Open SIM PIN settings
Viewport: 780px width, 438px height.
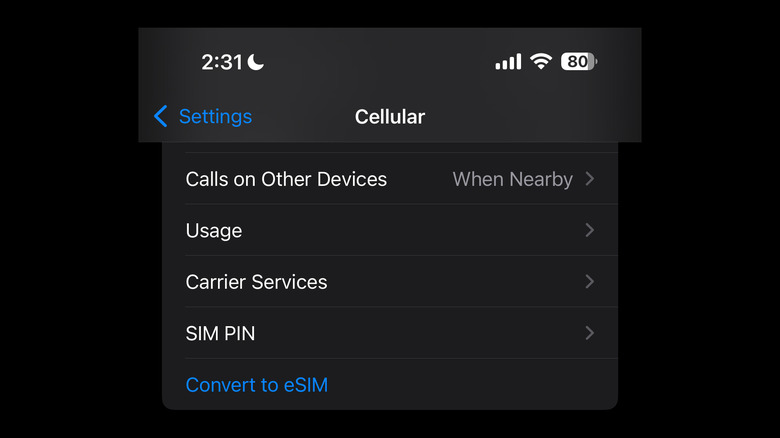[389, 334]
